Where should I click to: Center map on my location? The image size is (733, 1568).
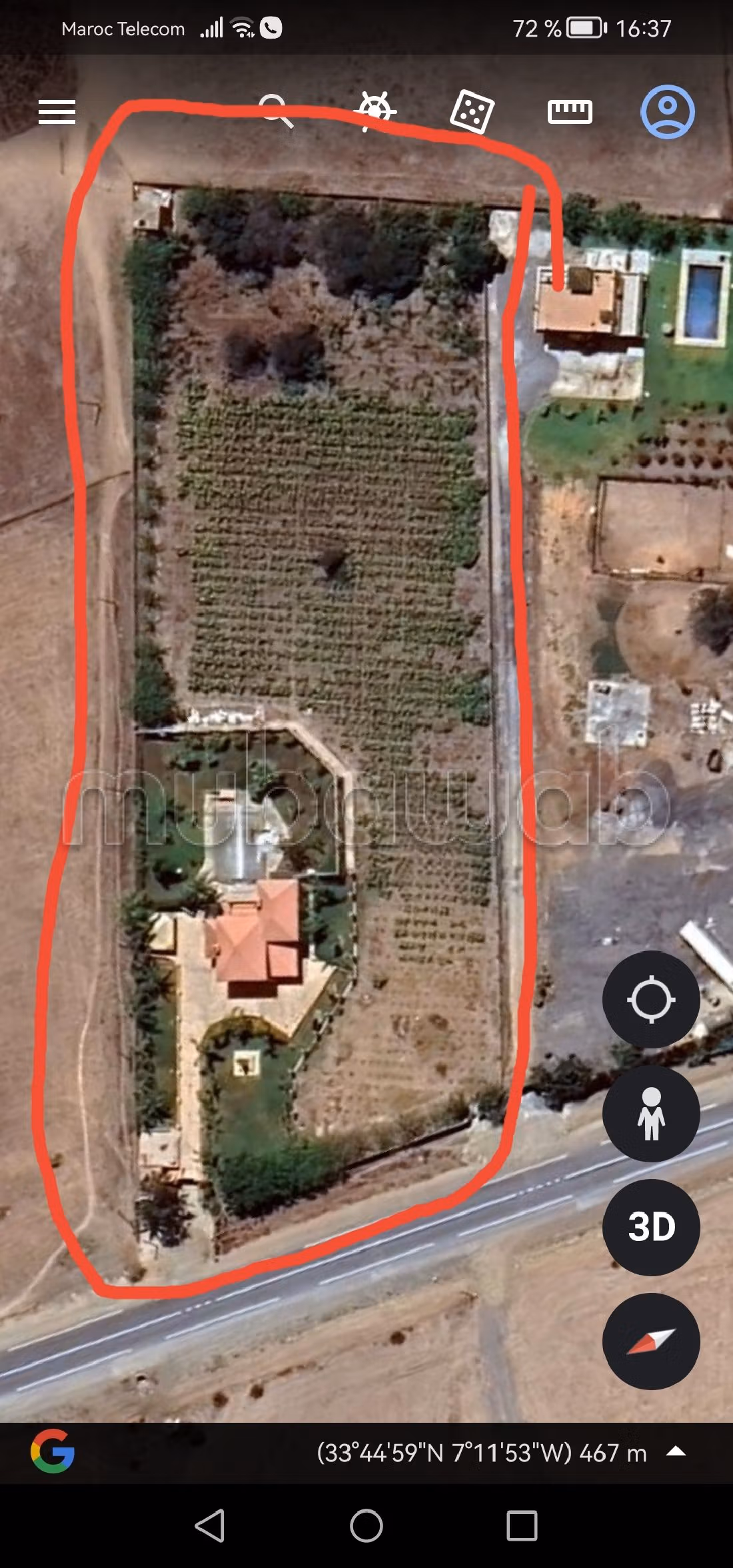[x=651, y=999]
